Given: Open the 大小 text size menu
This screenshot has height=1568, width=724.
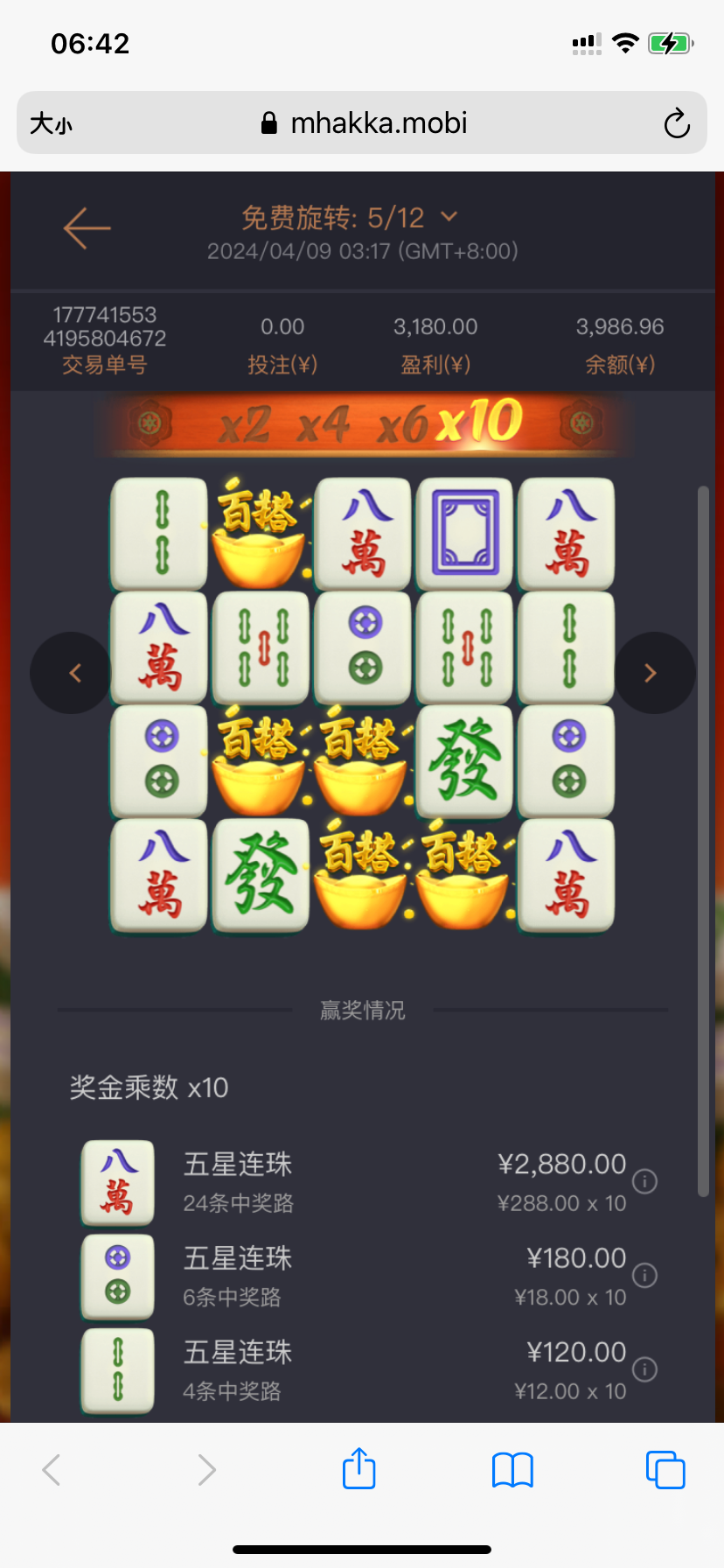Looking at the screenshot, I should pos(51,123).
